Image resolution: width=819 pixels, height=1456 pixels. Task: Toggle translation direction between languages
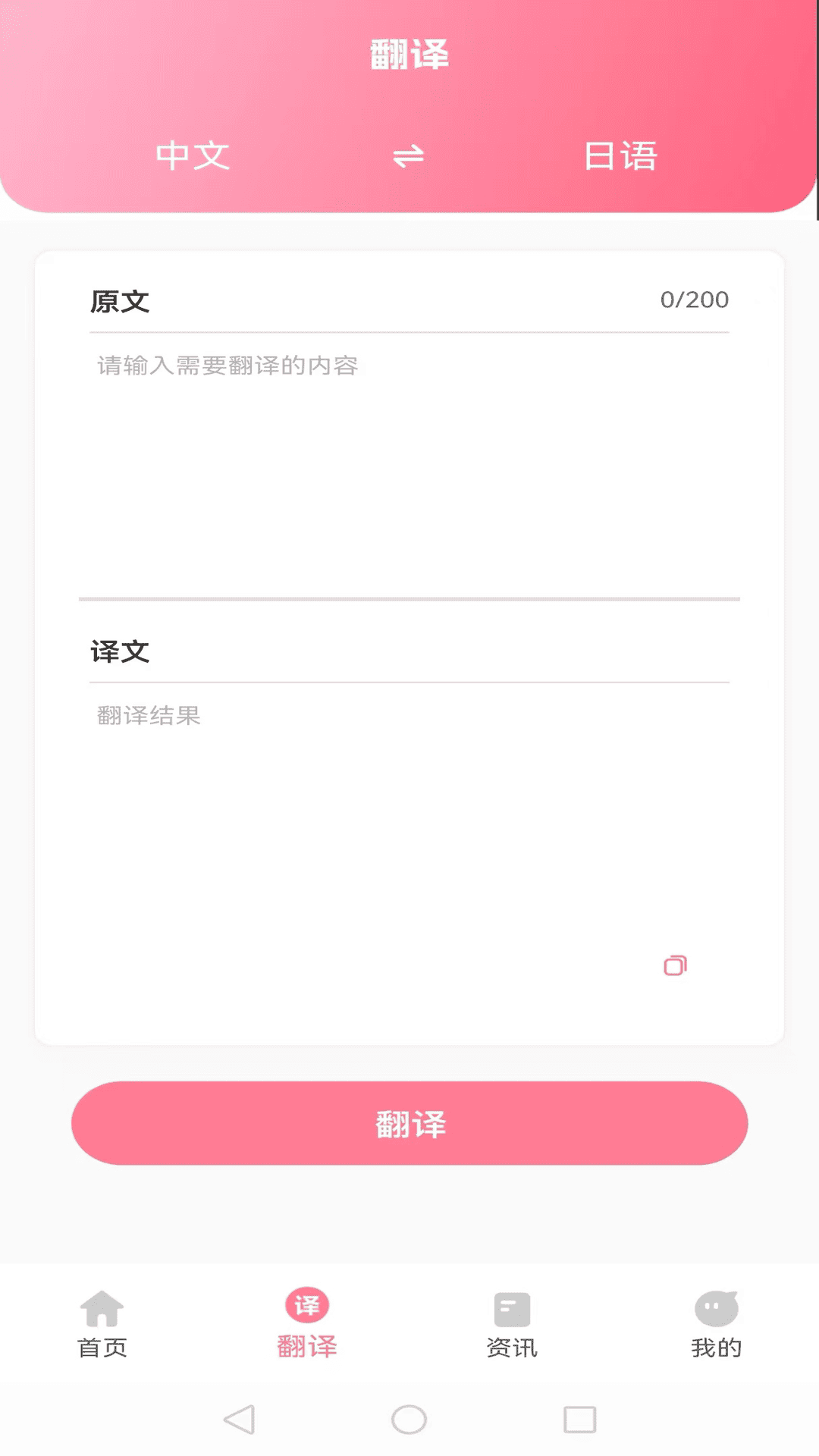click(x=408, y=155)
